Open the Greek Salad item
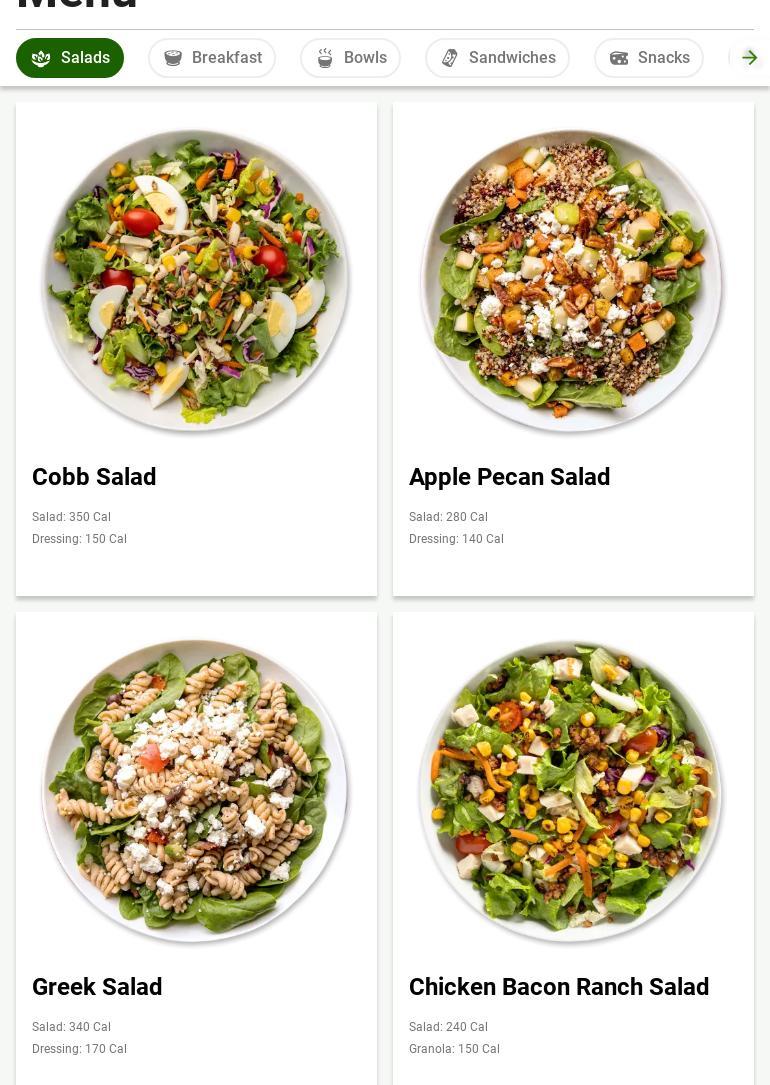 [x=196, y=850]
